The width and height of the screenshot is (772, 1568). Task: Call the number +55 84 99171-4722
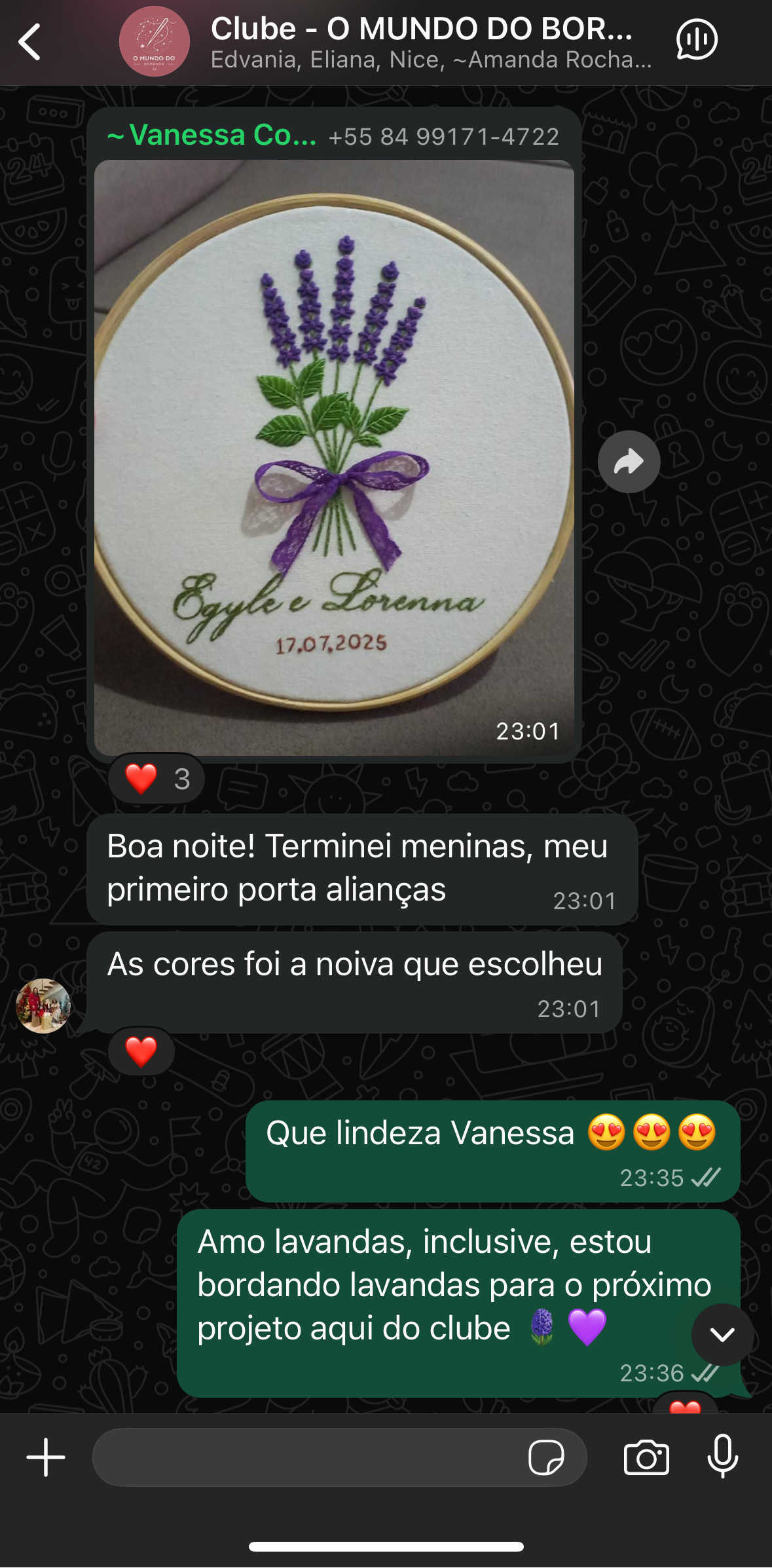click(x=443, y=136)
